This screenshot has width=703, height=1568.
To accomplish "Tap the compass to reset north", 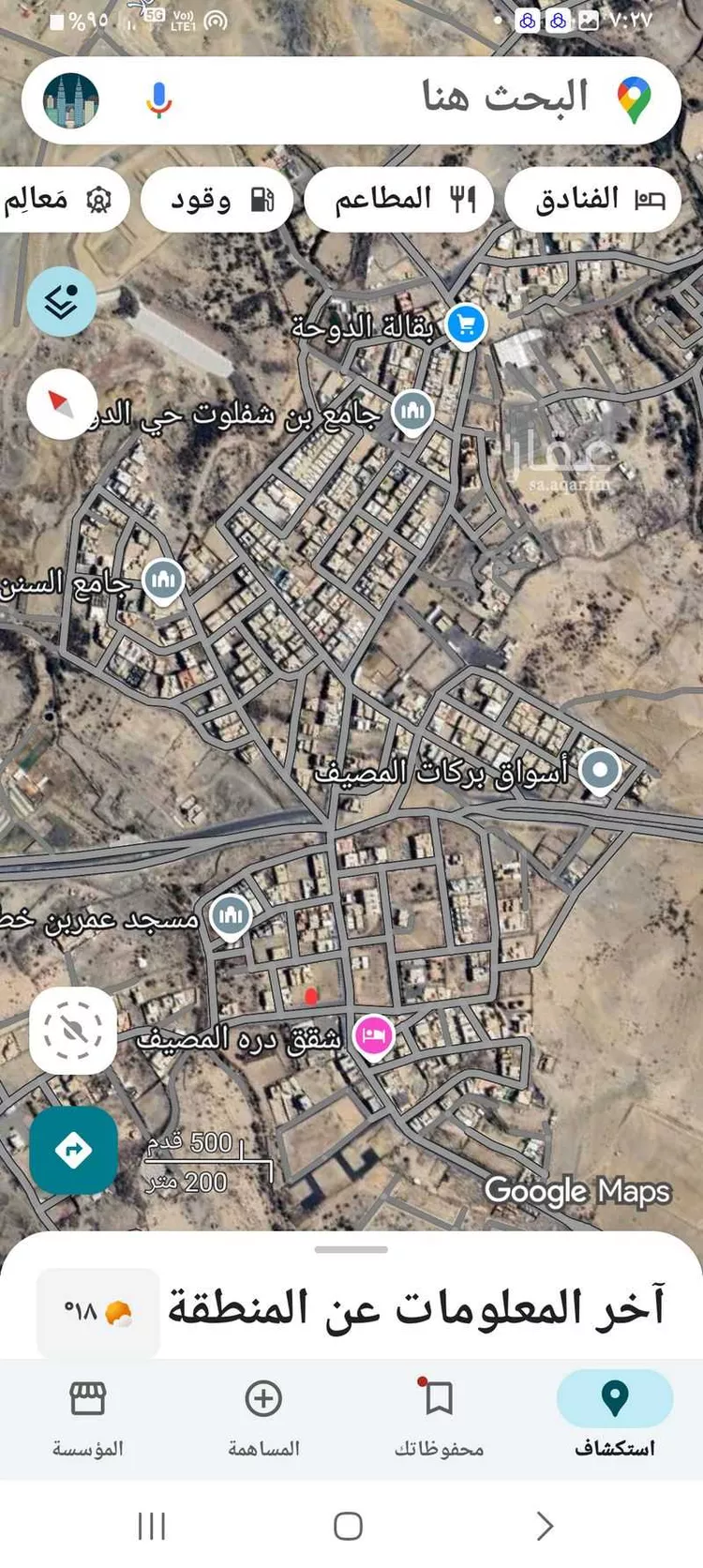I will coord(62,405).
